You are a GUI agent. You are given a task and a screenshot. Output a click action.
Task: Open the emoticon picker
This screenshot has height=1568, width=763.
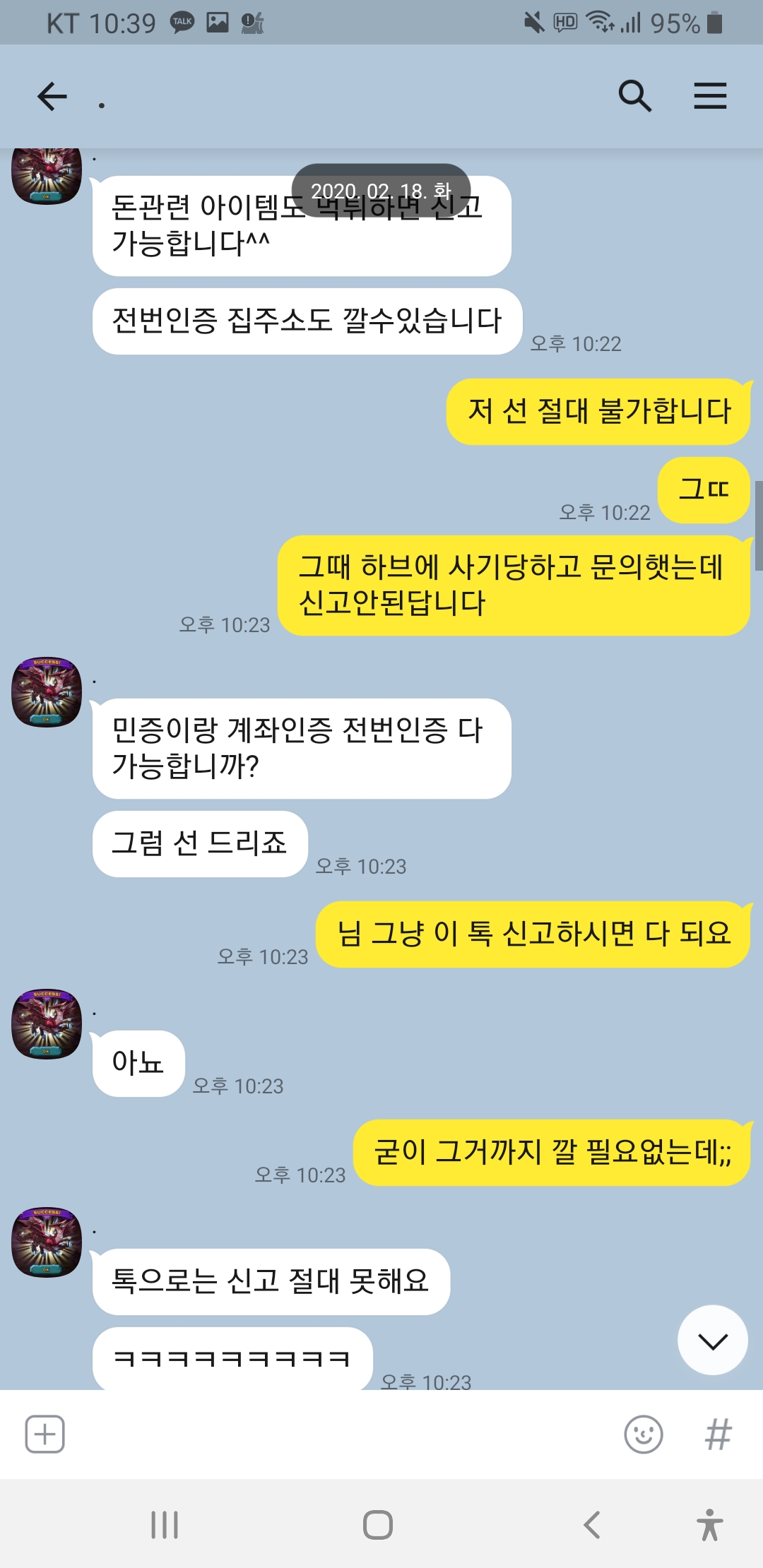tap(643, 1435)
